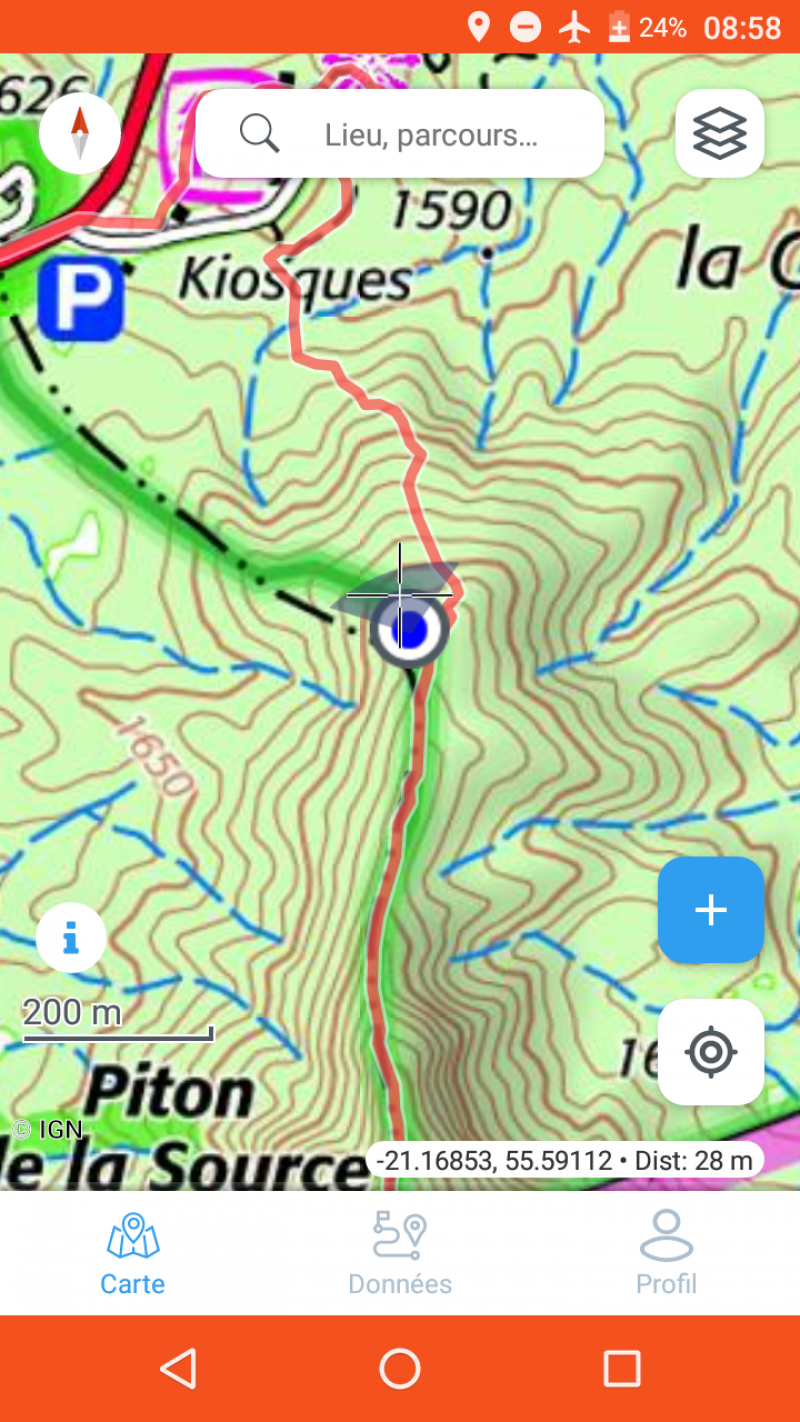Open the map layers selector
This screenshot has height=1422, width=800.
tap(720, 134)
